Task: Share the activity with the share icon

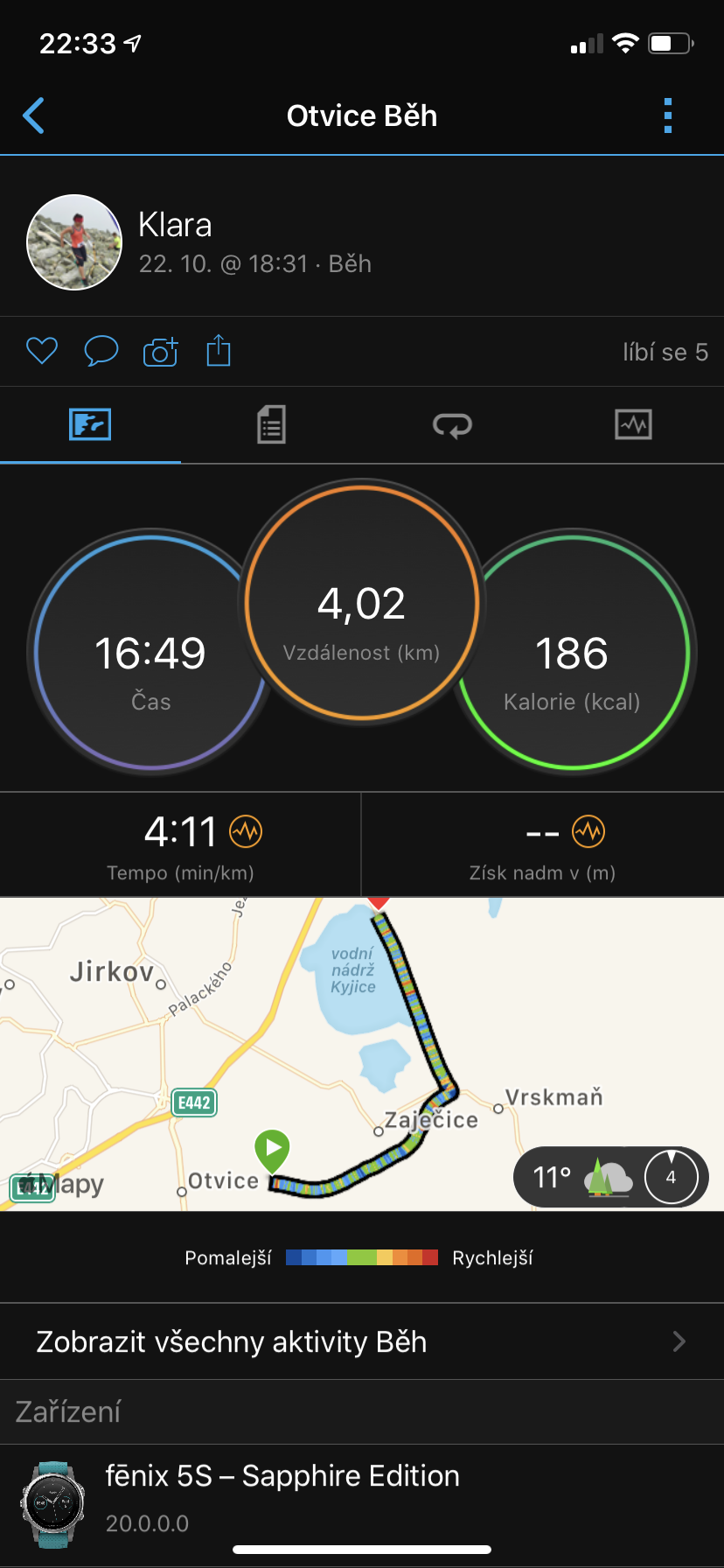Action: tap(219, 351)
